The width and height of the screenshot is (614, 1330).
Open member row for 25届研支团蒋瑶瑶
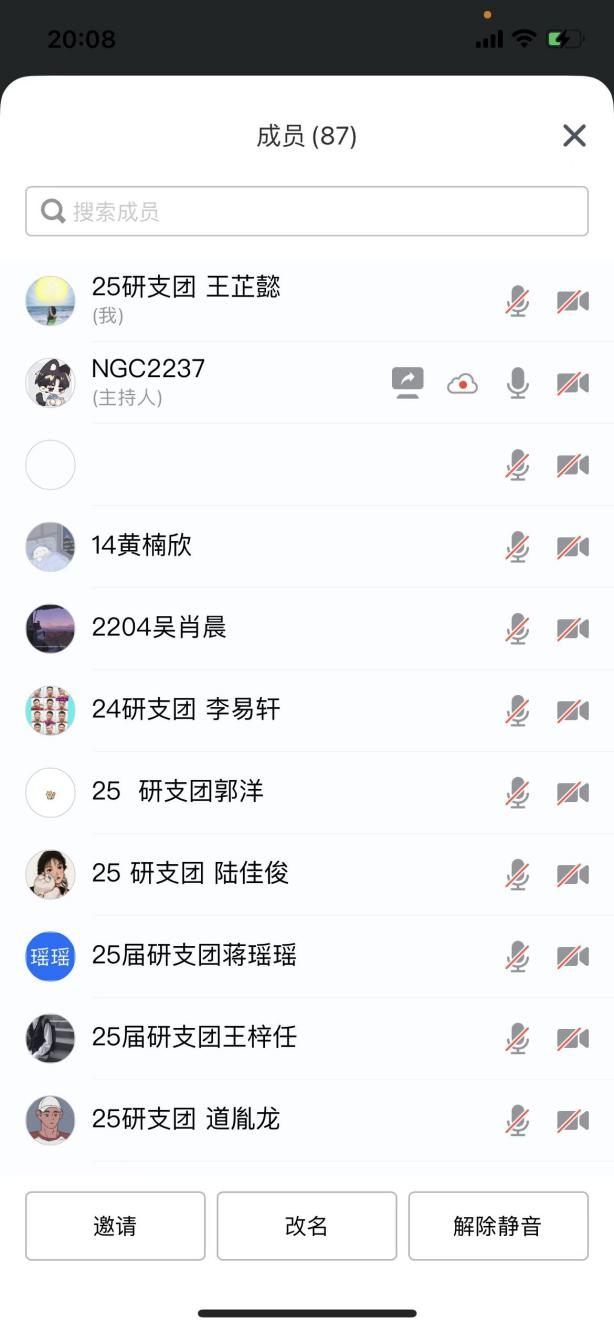click(x=194, y=956)
